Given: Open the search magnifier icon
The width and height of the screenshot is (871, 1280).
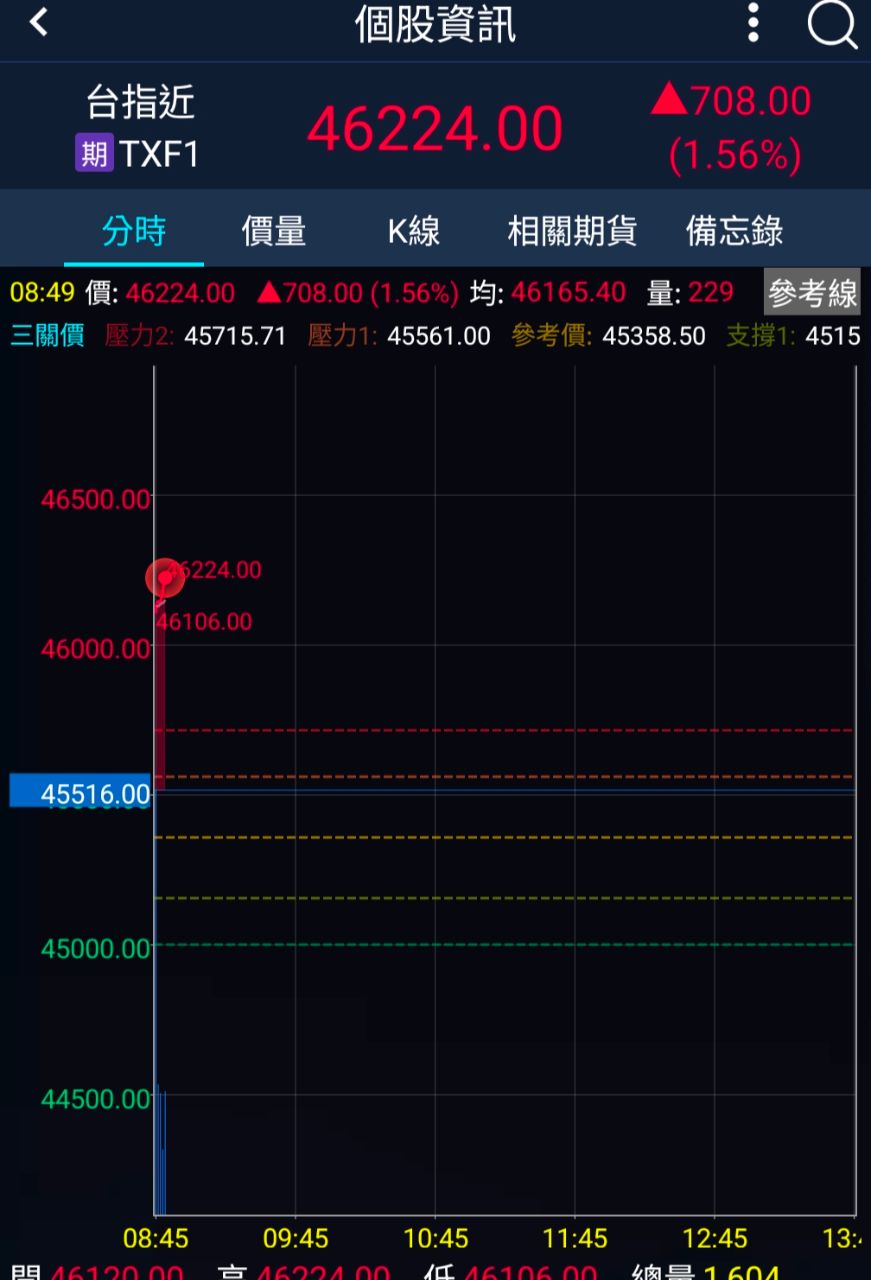Looking at the screenshot, I should 832,23.
